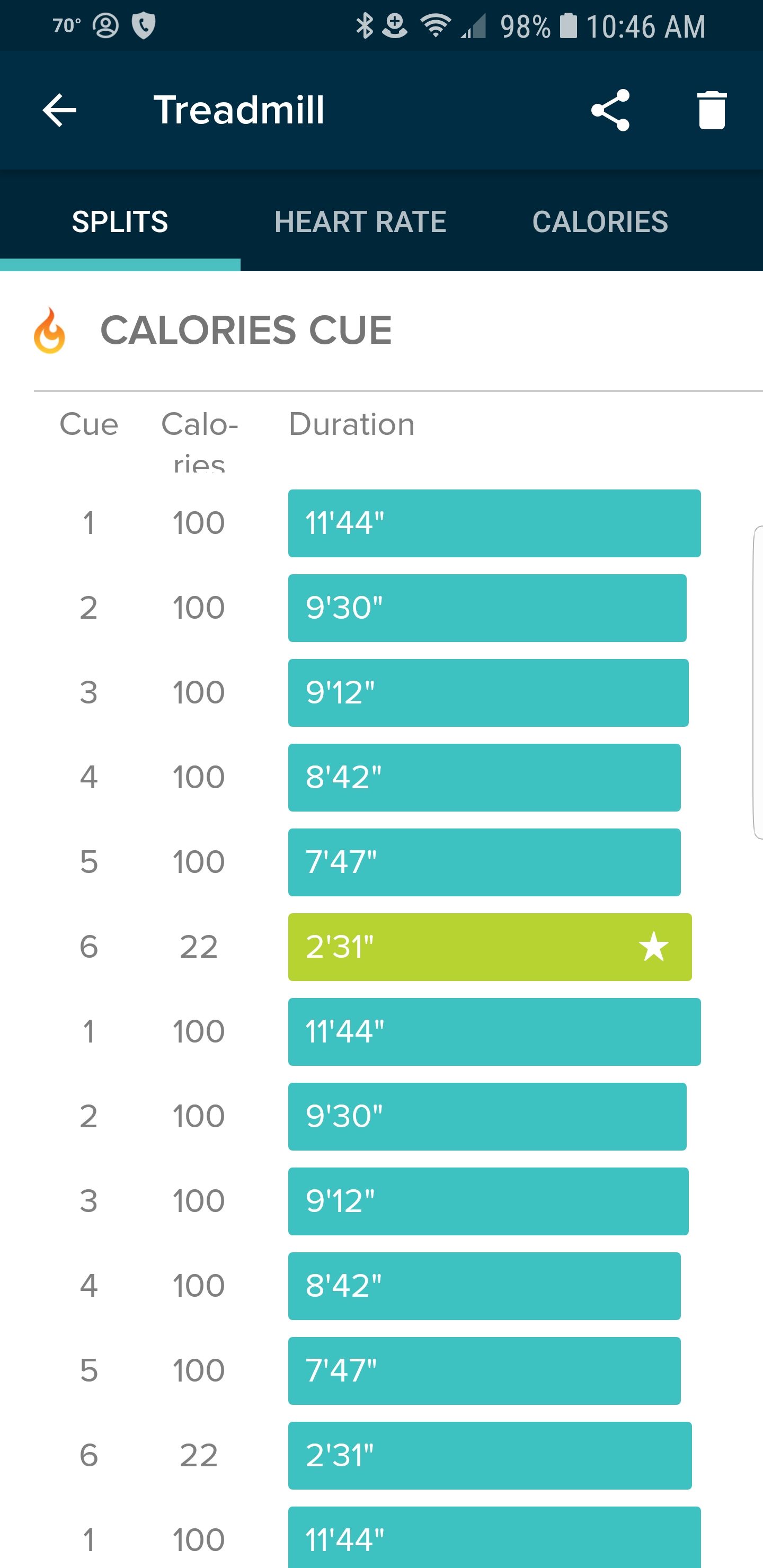Share this treadmill workout
The width and height of the screenshot is (763, 1568).
pos(610,110)
